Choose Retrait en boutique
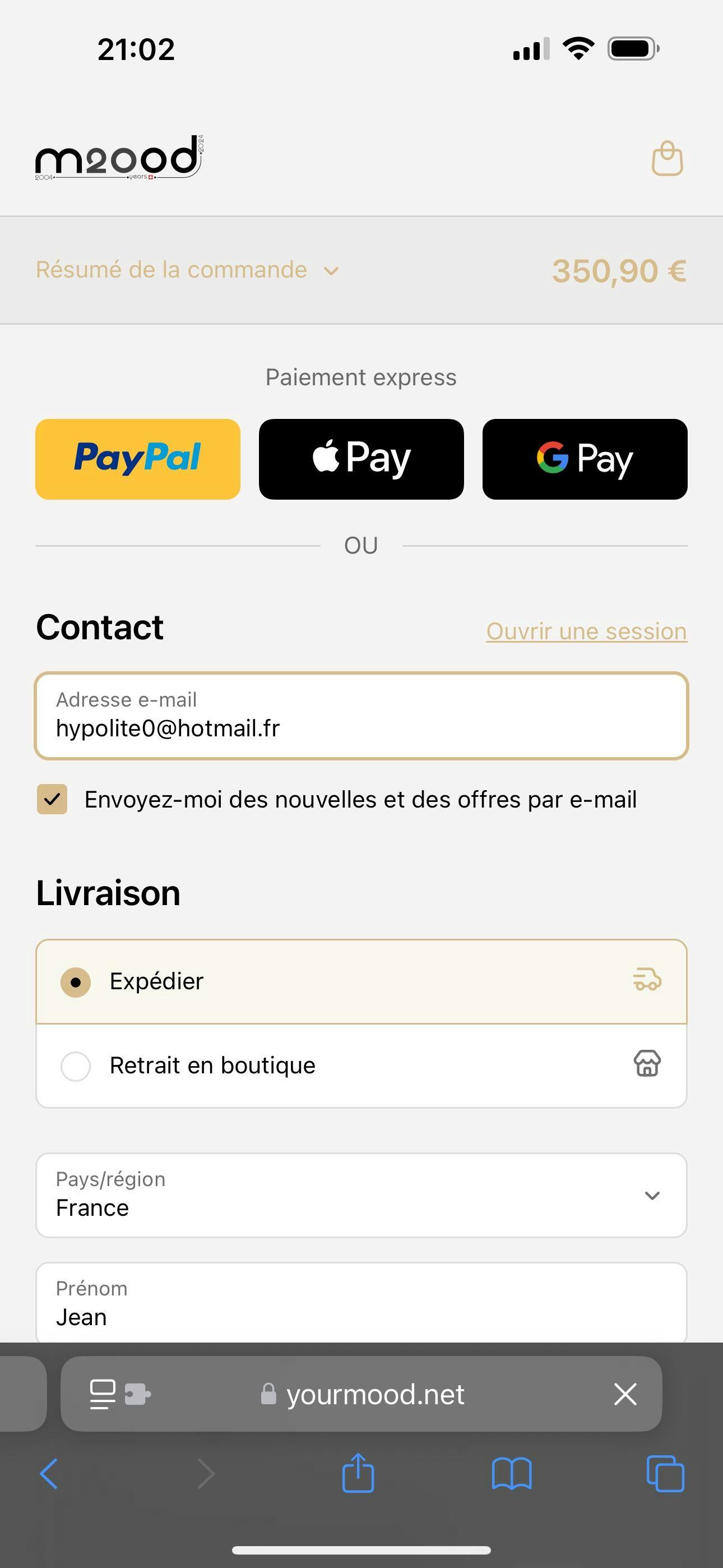Screen dimensions: 723x1568 tap(76, 1066)
